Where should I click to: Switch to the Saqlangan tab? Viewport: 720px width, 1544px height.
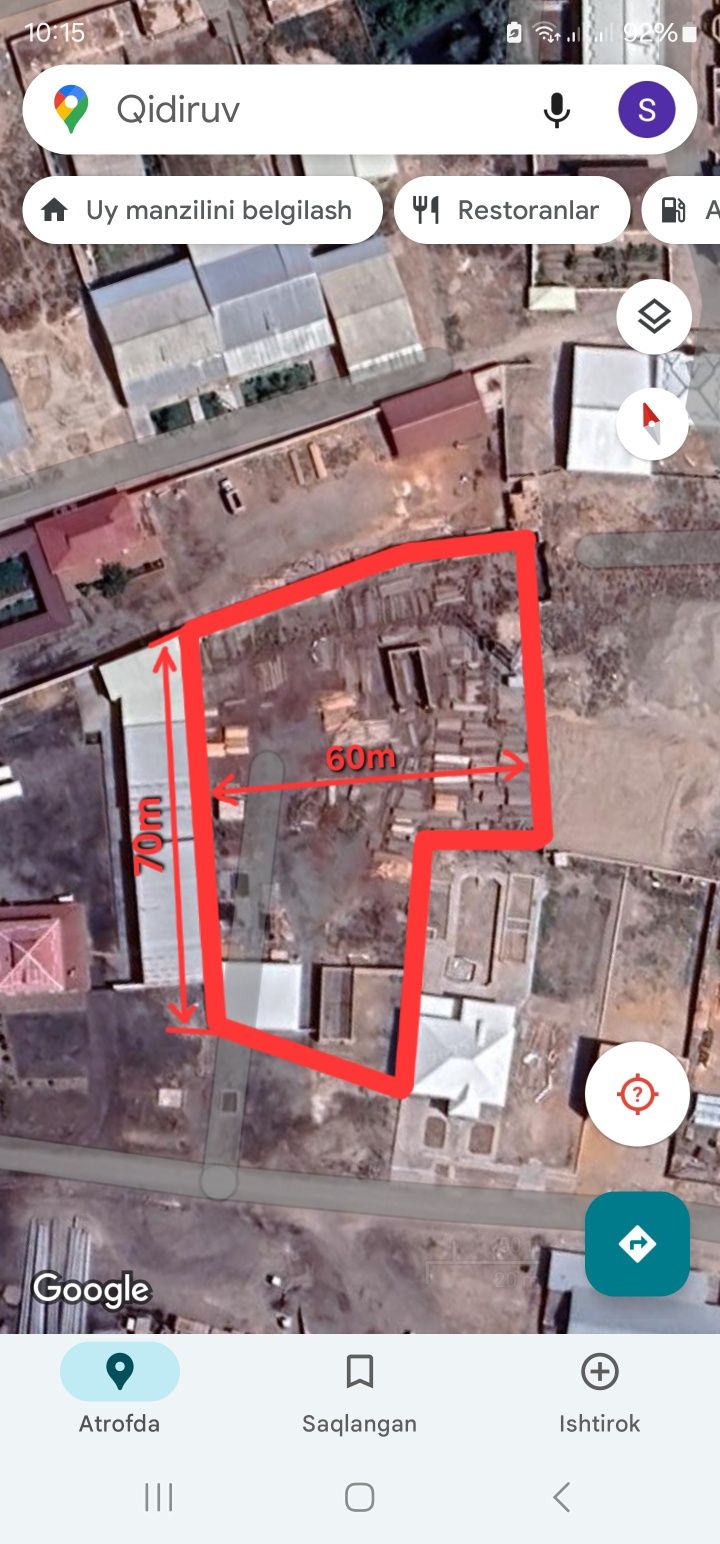(359, 1390)
